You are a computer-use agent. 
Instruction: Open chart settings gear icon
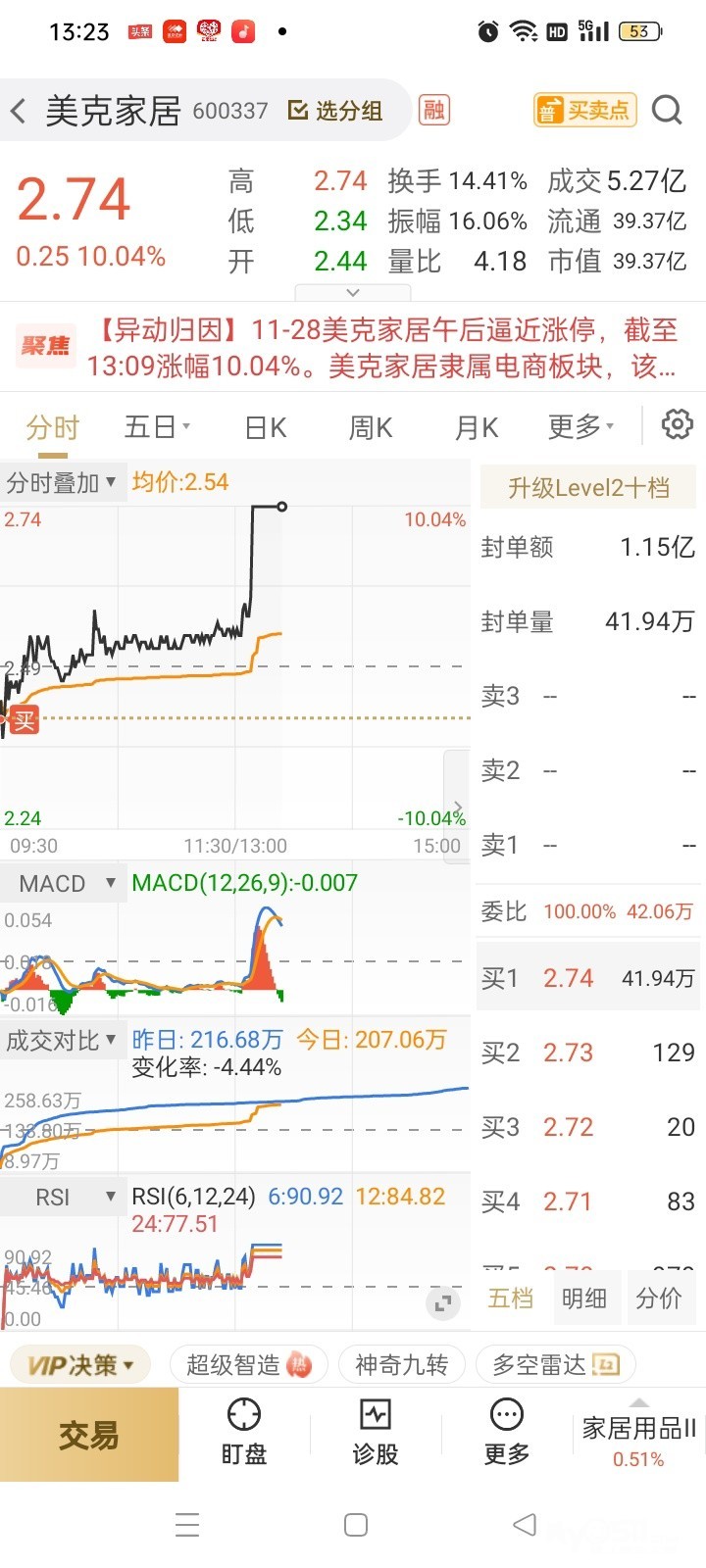point(677,425)
